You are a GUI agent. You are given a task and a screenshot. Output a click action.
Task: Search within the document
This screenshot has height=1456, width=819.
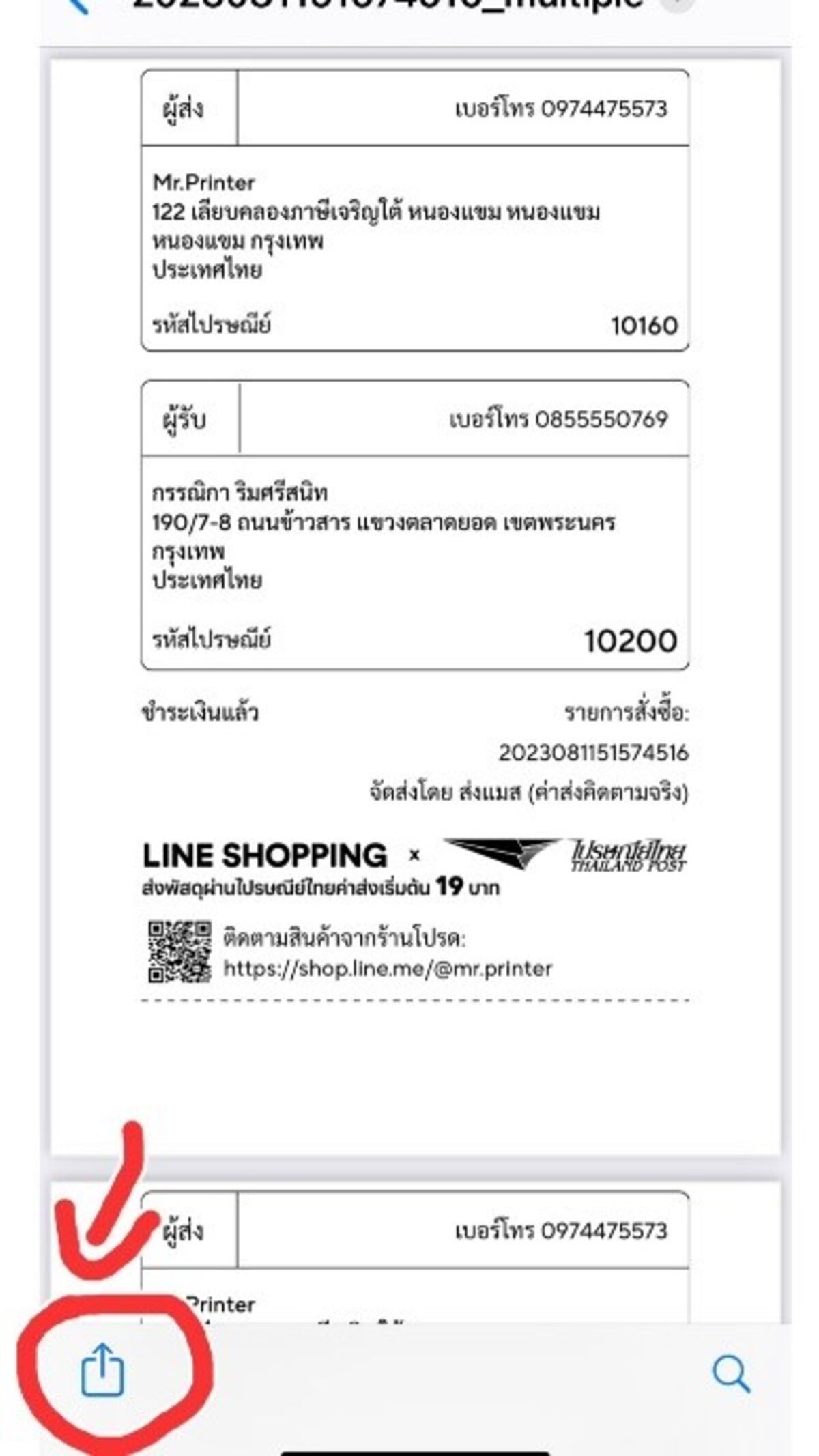coord(730,1373)
